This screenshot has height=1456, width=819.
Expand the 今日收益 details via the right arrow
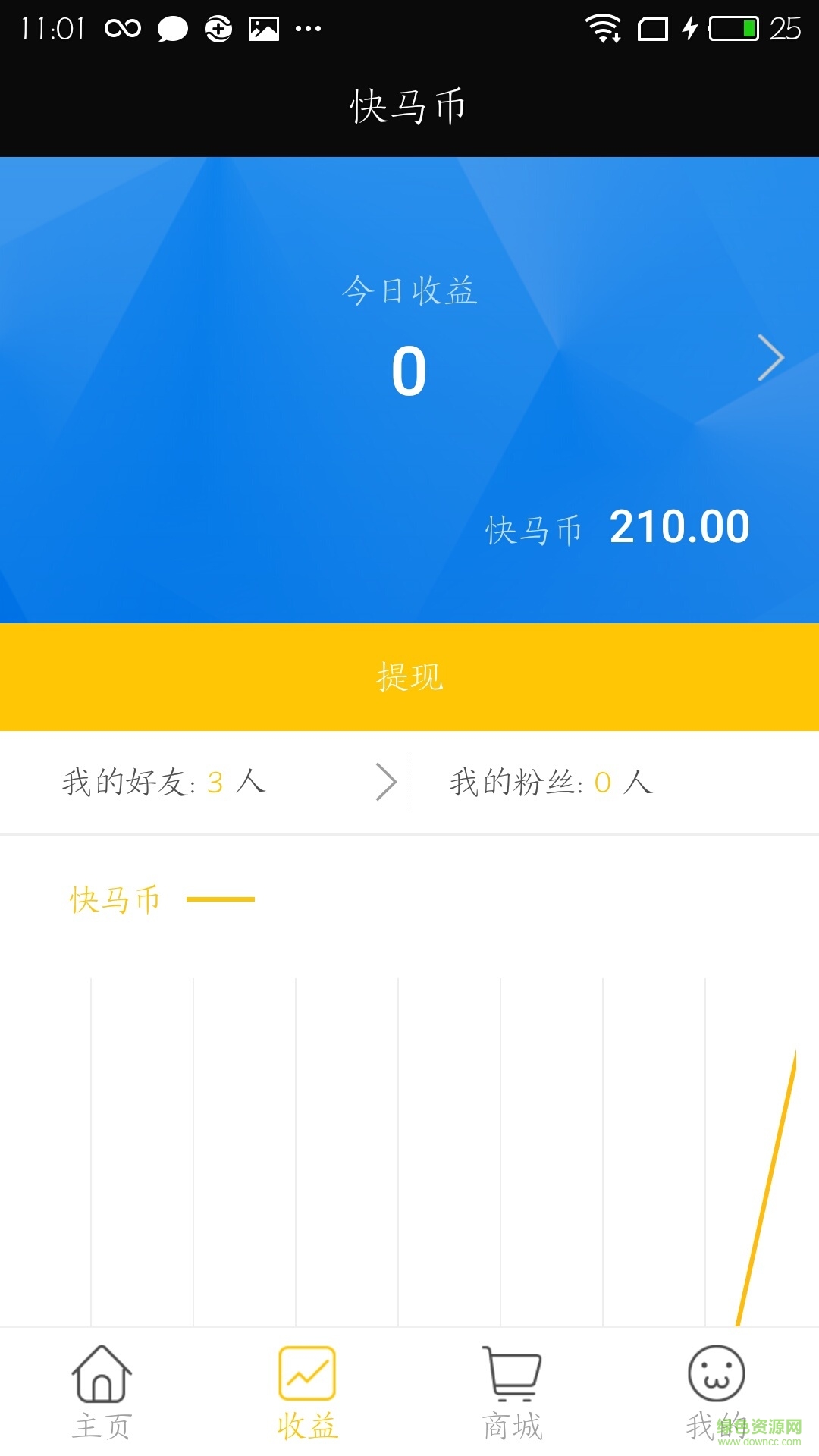(x=772, y=356)
